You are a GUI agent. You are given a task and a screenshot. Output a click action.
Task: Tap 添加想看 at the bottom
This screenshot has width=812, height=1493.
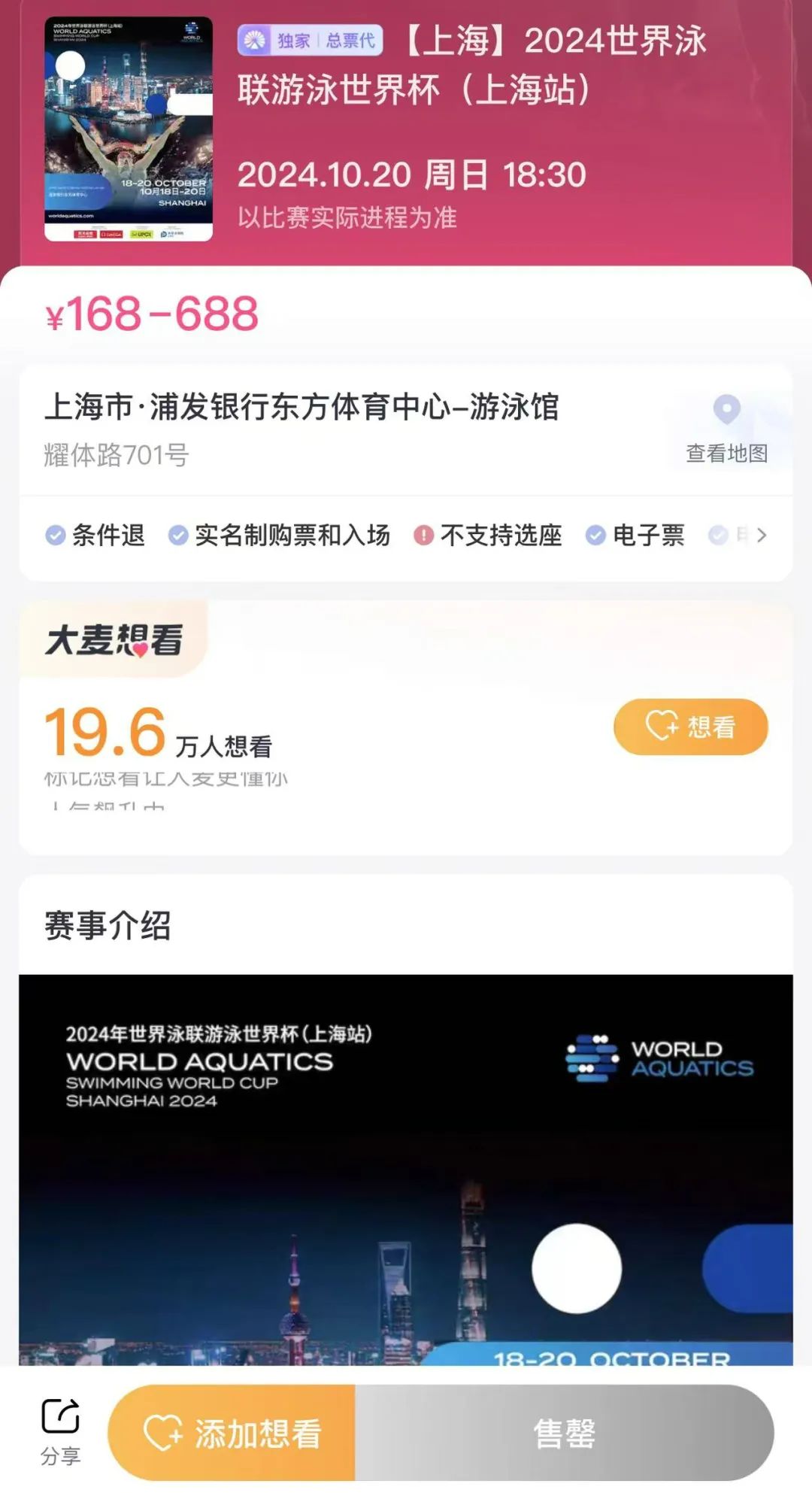232,1433
